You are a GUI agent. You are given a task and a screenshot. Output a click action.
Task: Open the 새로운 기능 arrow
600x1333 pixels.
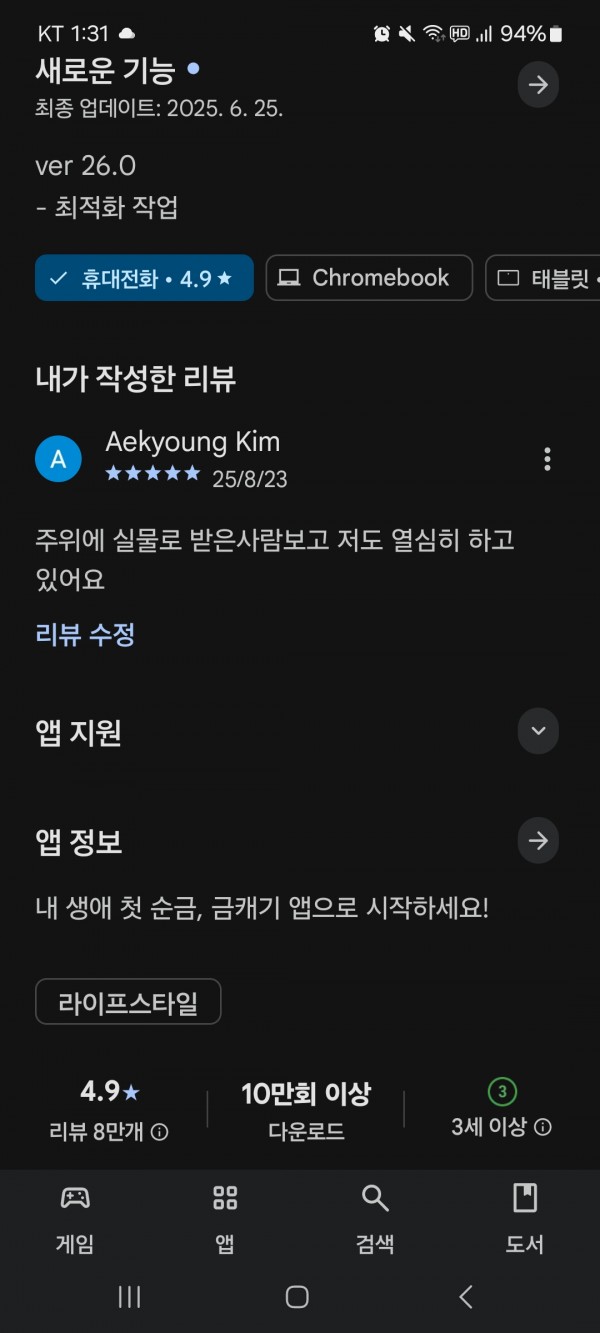pyautogui.click(x=538, y=85)
